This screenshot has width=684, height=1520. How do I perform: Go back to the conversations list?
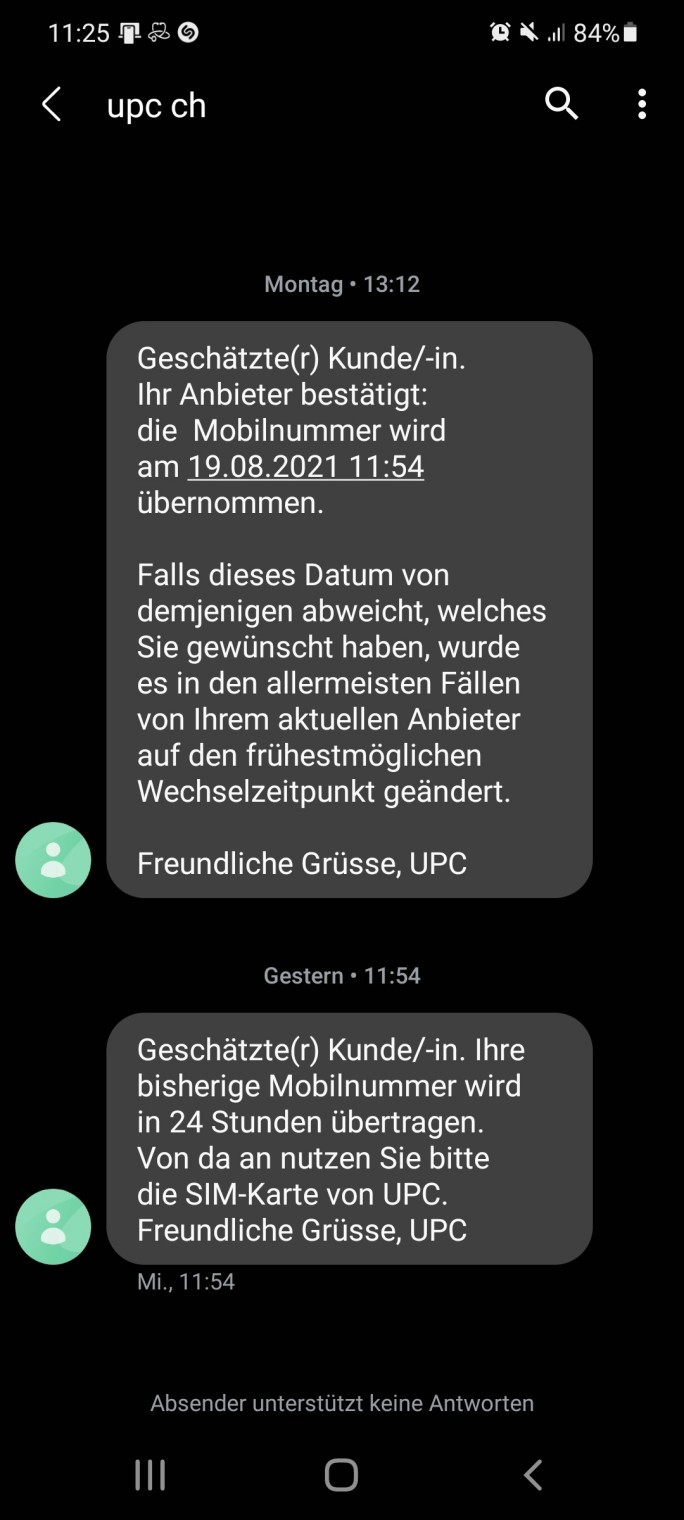pyautogui.click(x=52, y=104)
